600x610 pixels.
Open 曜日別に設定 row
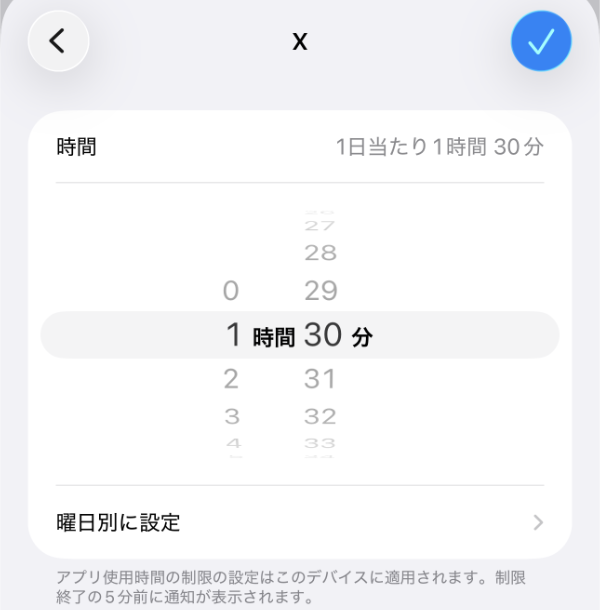tap(300, 522)
